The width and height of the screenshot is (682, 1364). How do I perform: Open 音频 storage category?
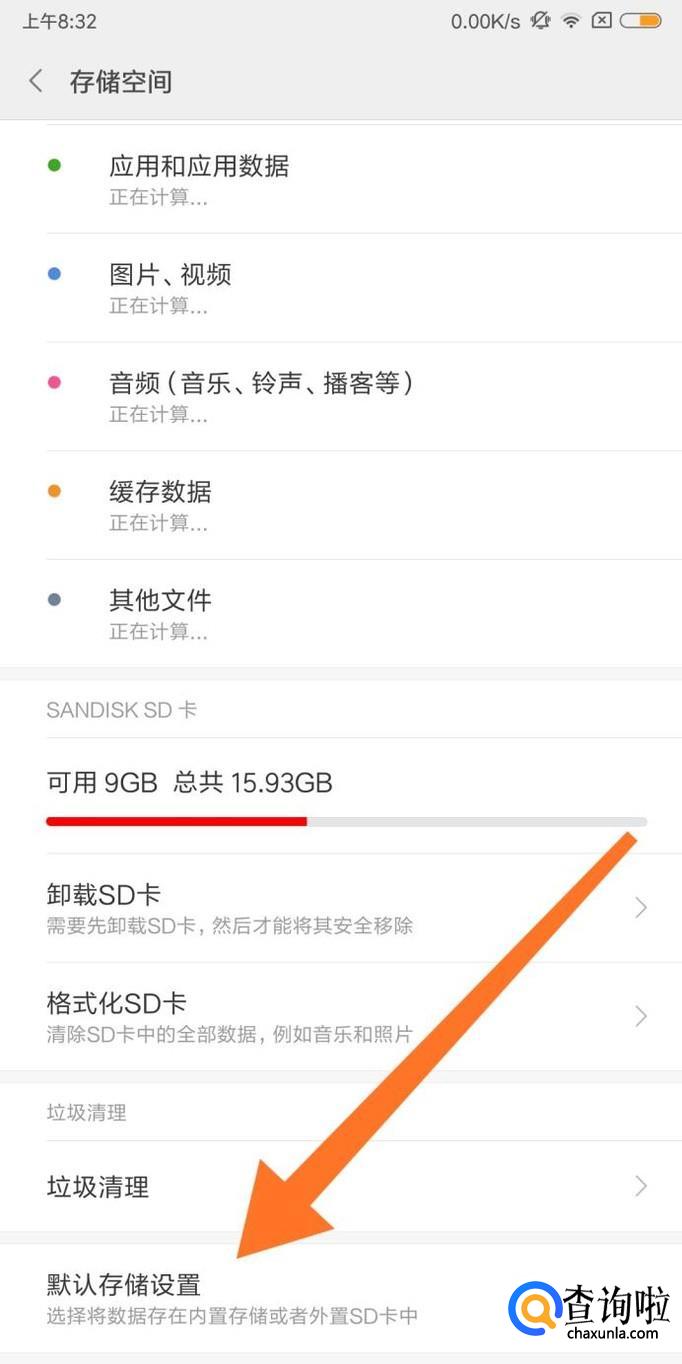click(x=341, y=397)
